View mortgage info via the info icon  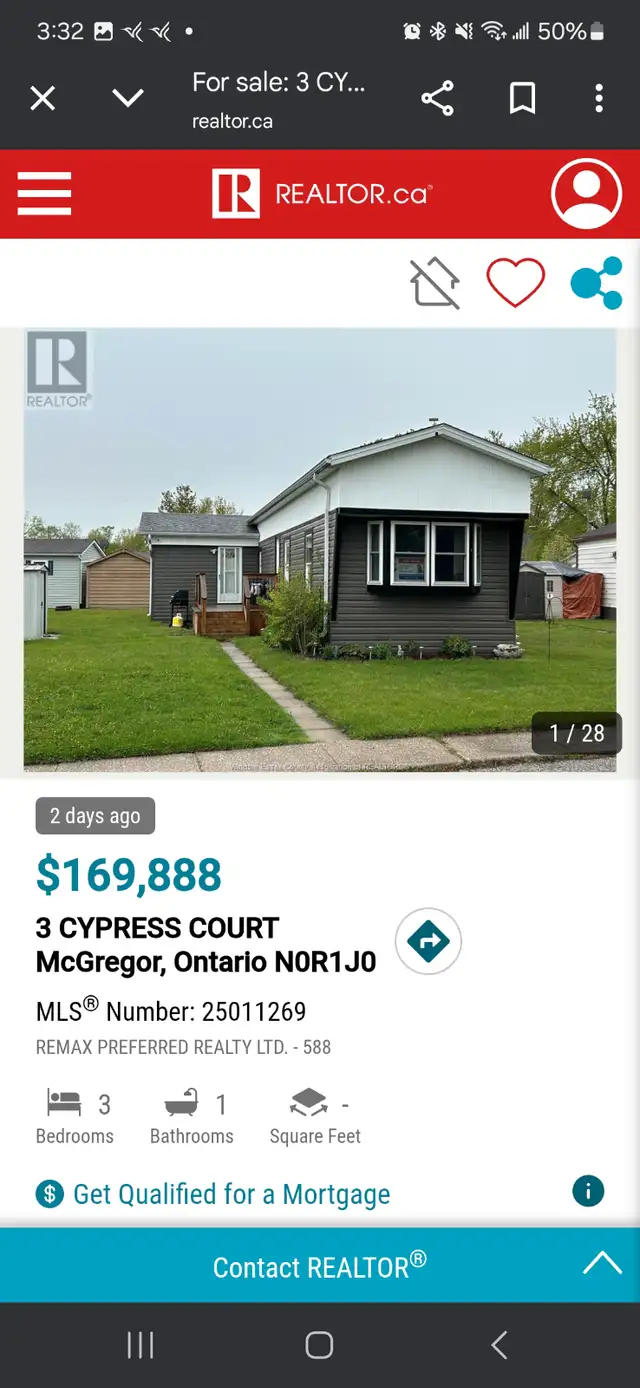pyautogui.click(x=588, y=1191)
